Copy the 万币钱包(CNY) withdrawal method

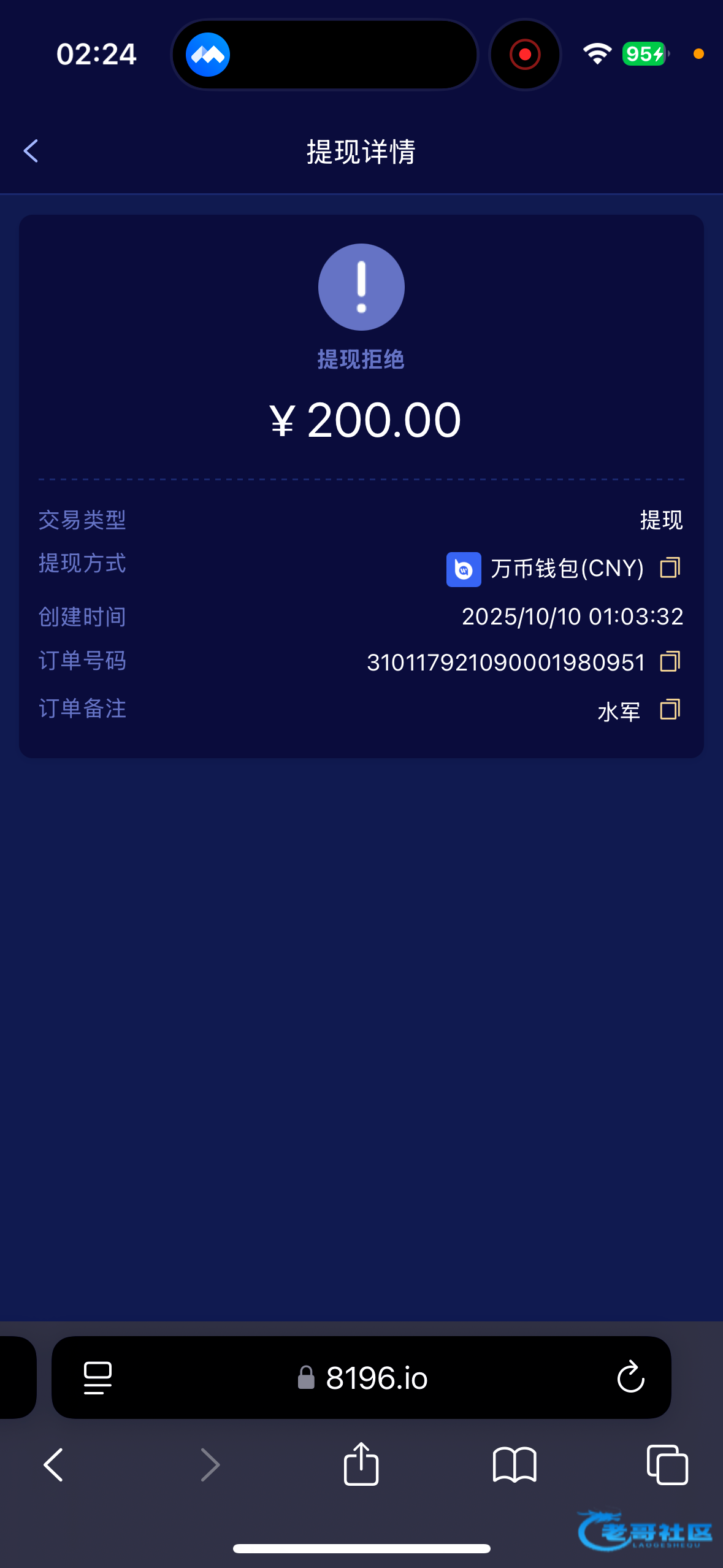(670, 568)
